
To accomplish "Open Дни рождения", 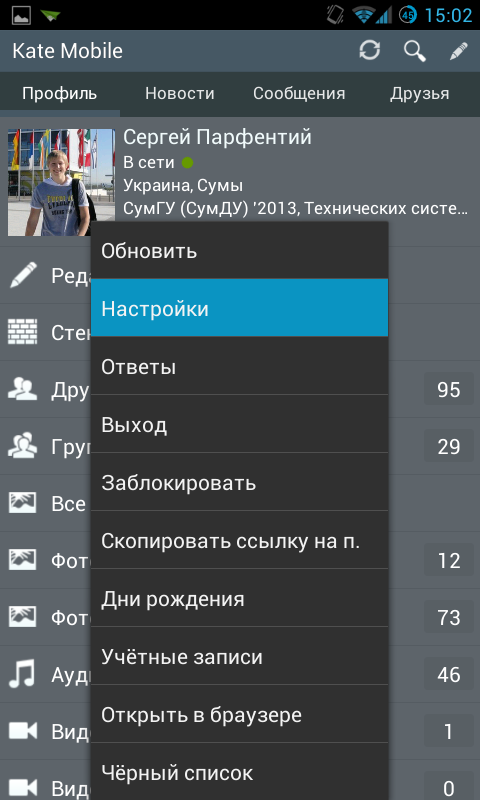I will click(239, 598).
